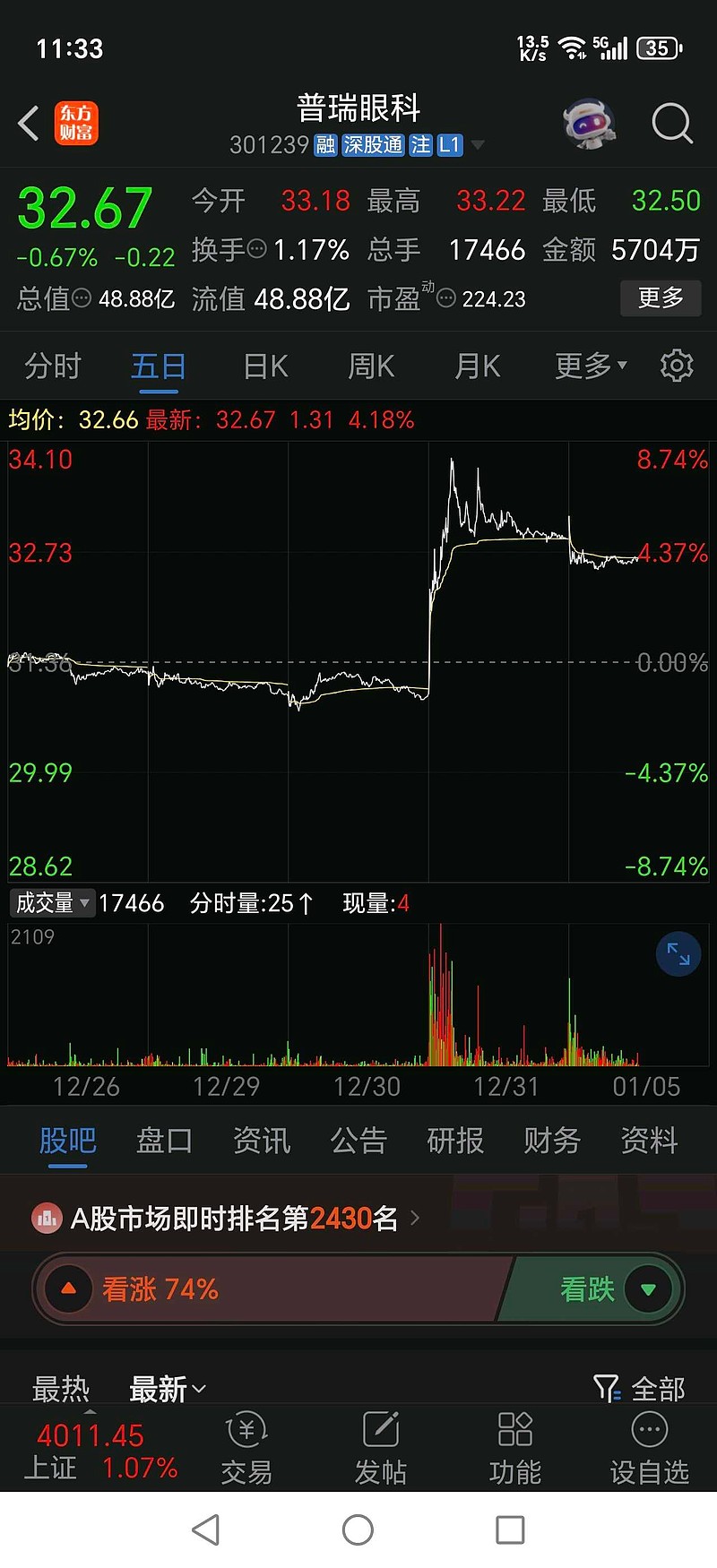Open the A股市场即时排名 ranking link
This screenshot has width=717, height=1568.
tap(224, 1218)
